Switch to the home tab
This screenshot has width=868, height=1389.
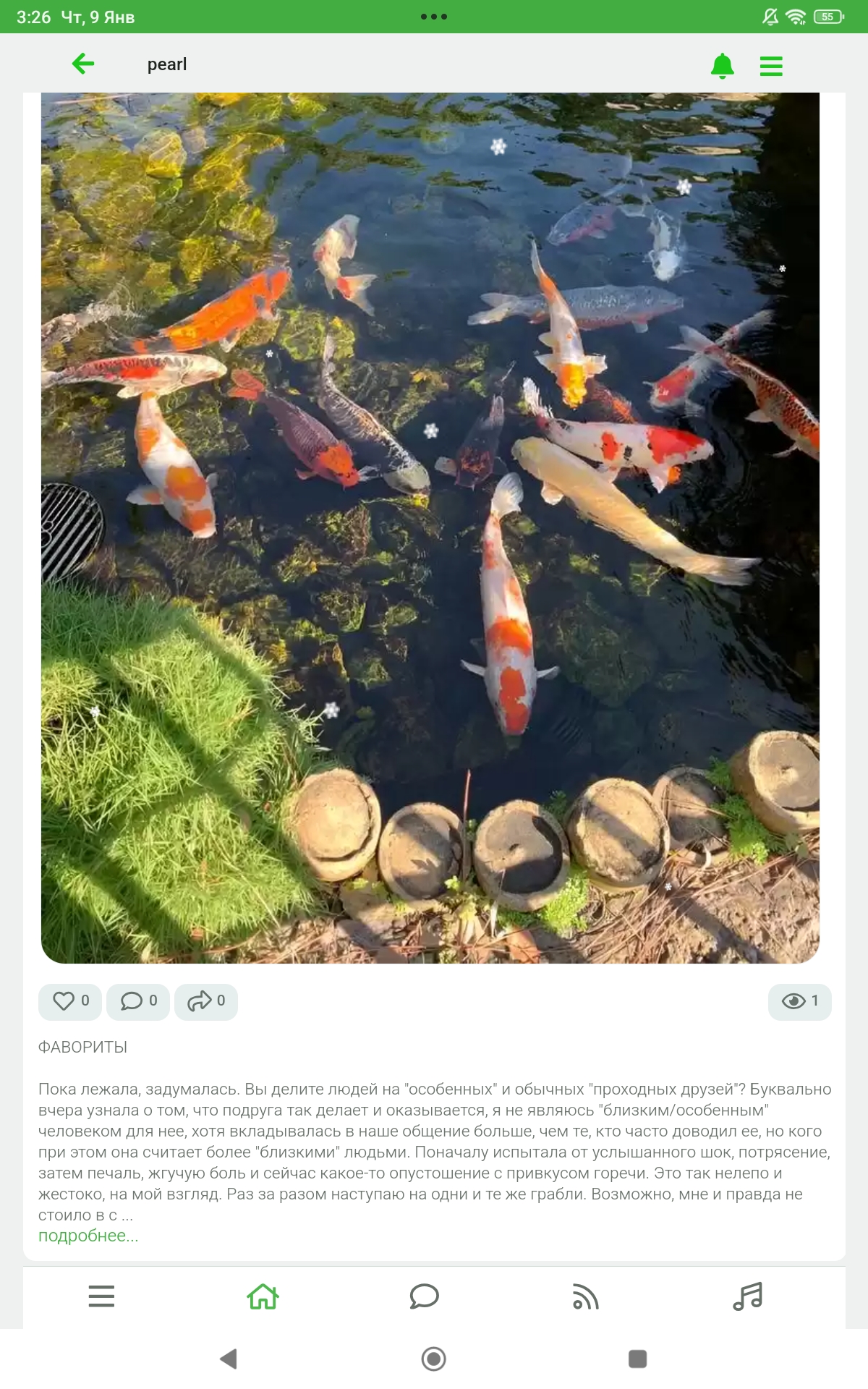[x=263, y=1296]
